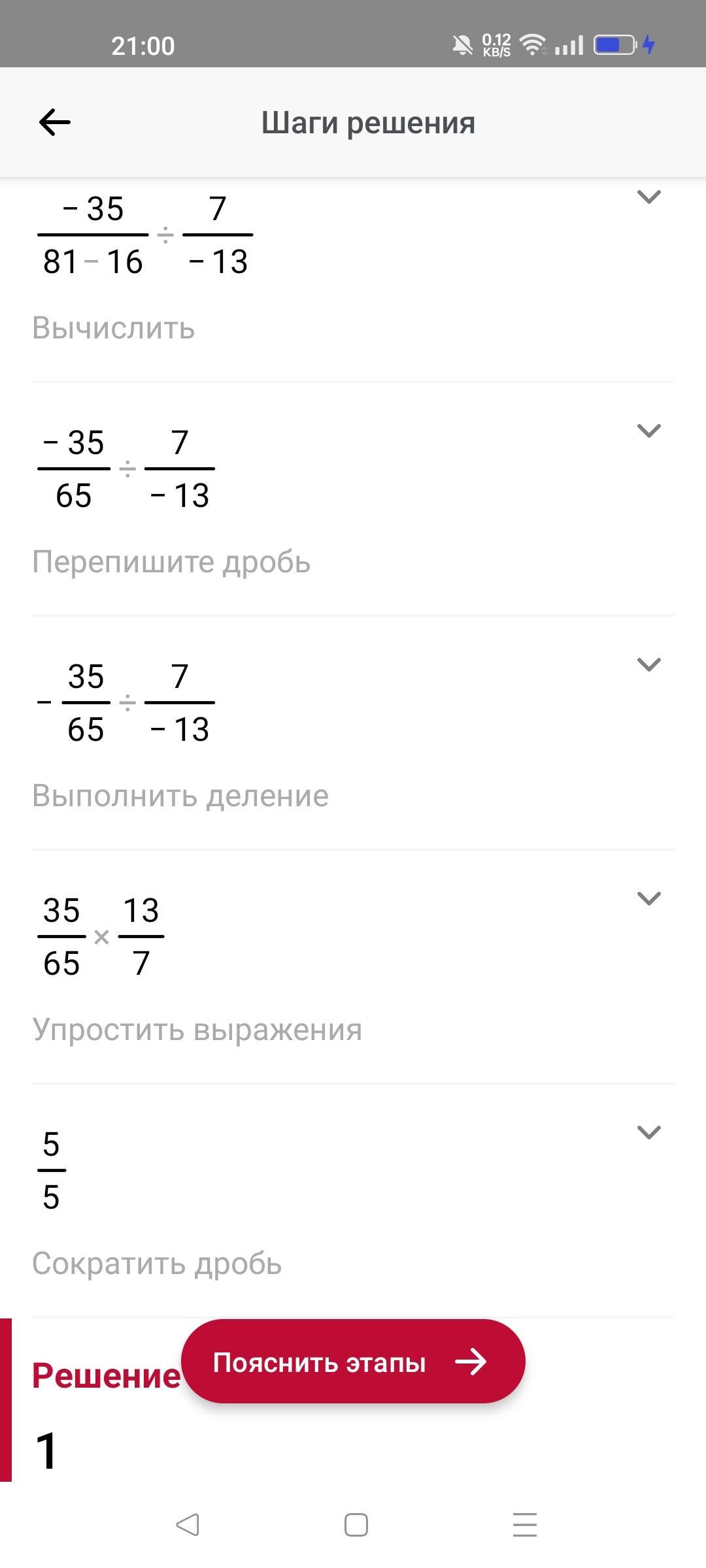Tap the Пояснить этапы button
The width and height of the screenshot is (706, 1568).
[353, 1362]
